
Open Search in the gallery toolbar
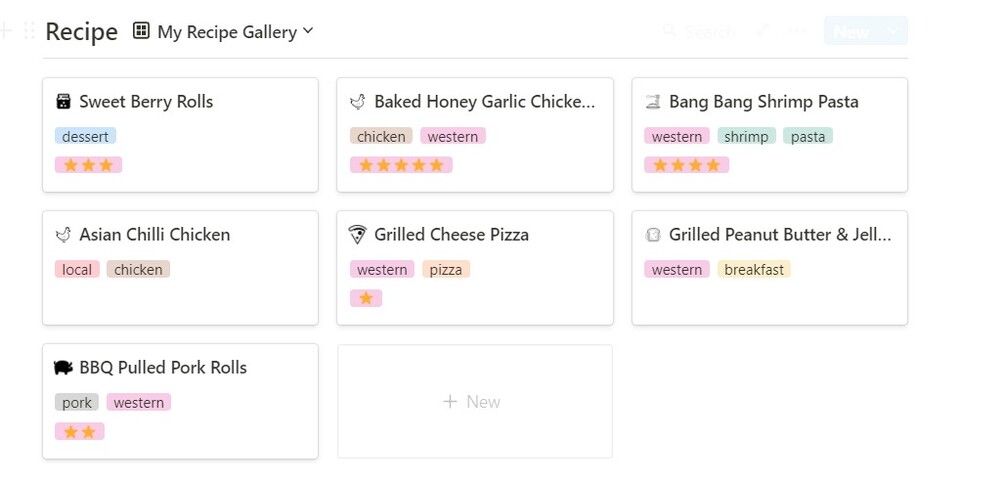[x=699, y=32]
